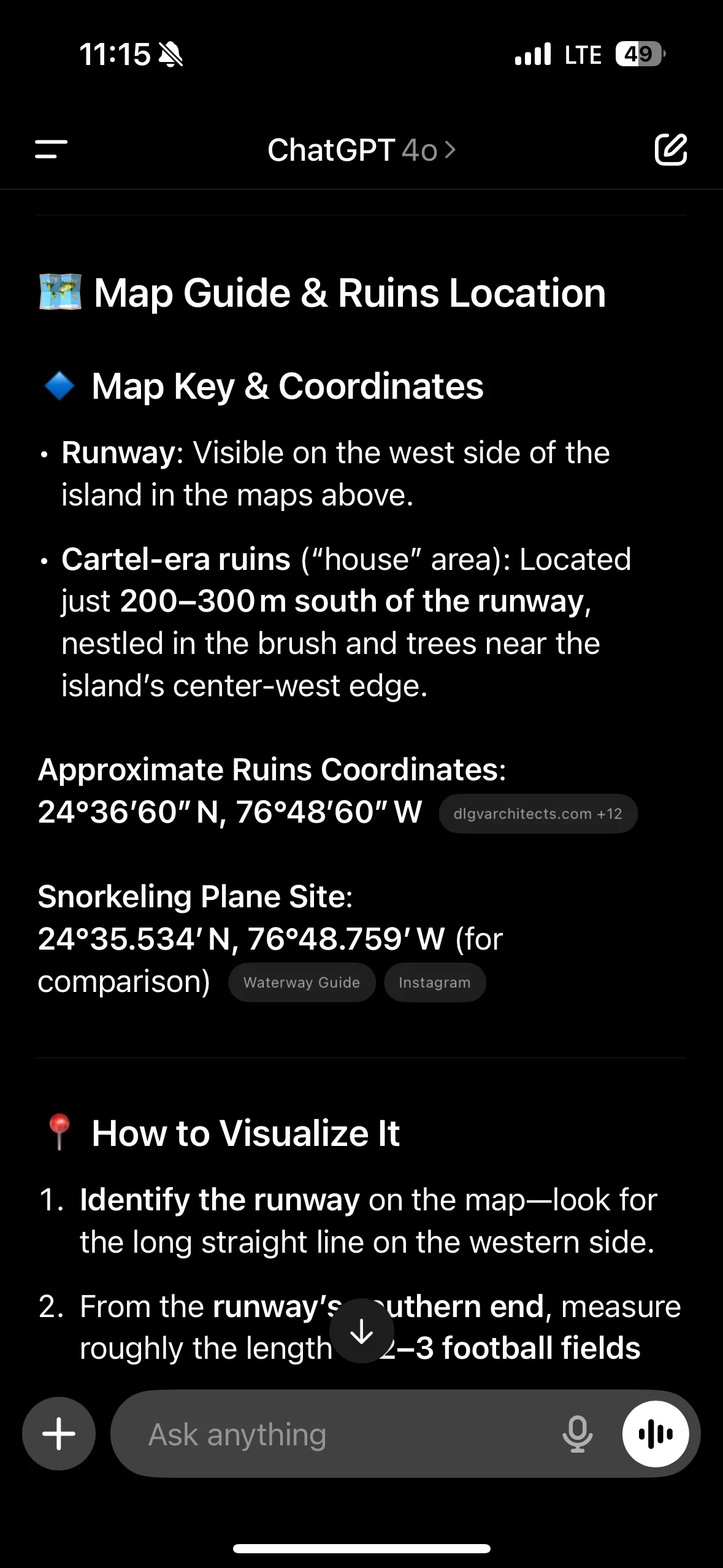Image resolution: width=723 pixels, height=1568 pixels.
Task: Start a new chat
Action: [671, 149]
